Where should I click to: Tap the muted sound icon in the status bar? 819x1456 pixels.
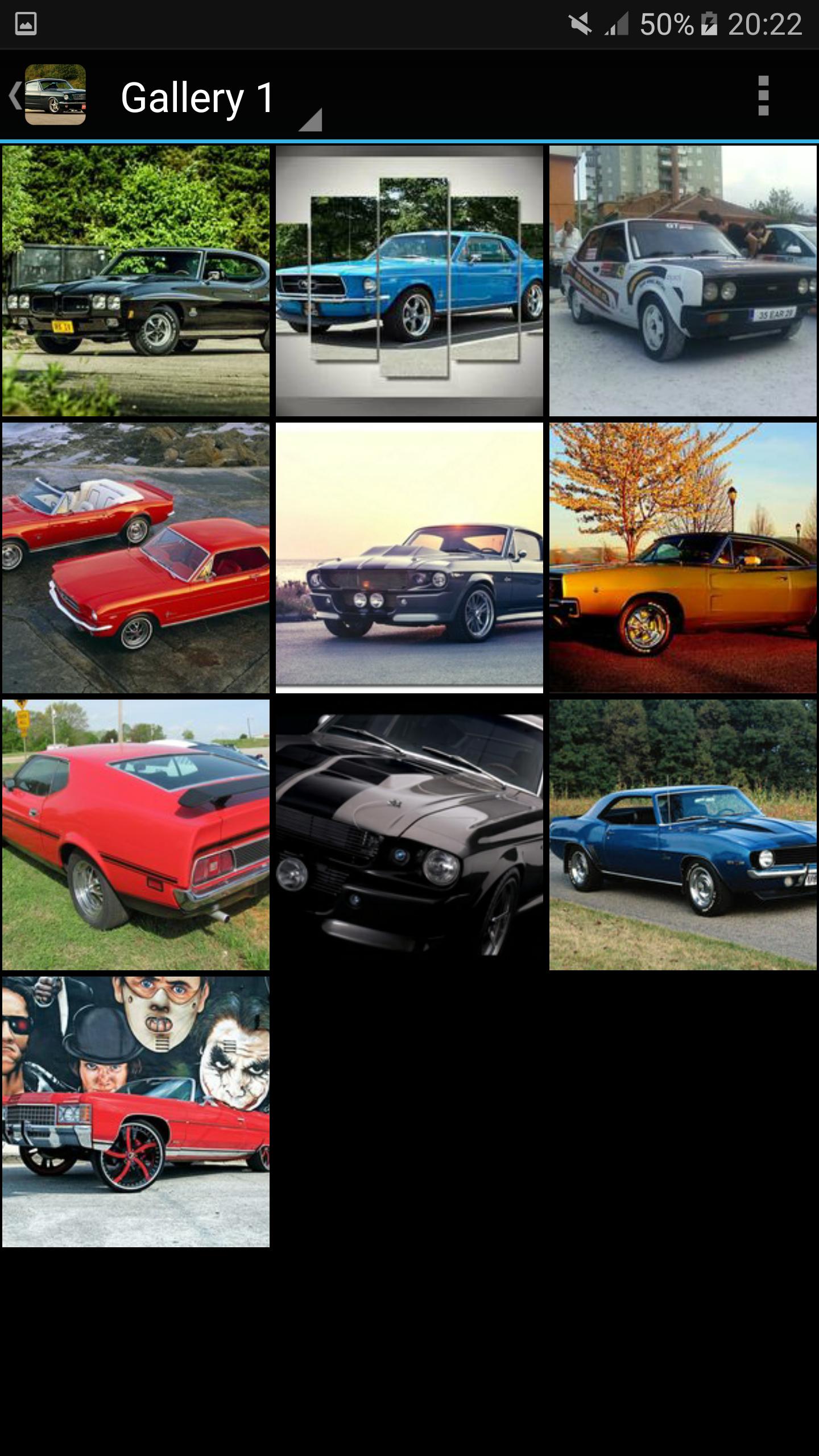coord(579,23)
